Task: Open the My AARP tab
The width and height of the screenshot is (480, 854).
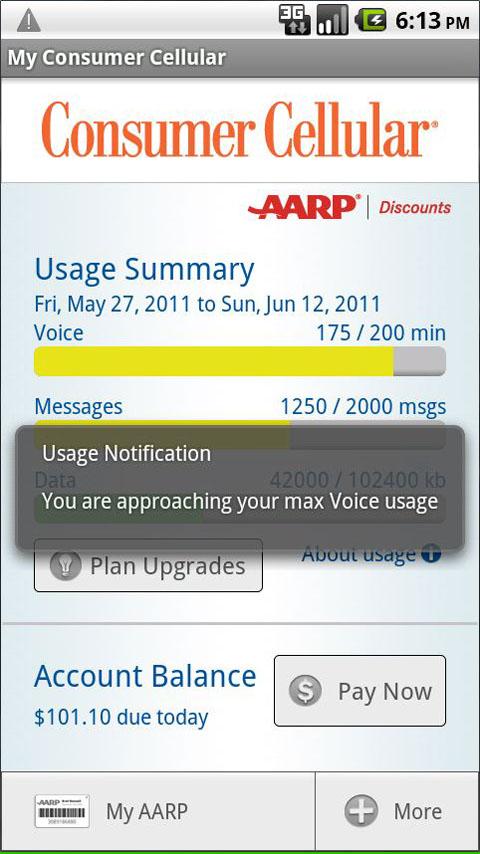Action: click(157, 812)
